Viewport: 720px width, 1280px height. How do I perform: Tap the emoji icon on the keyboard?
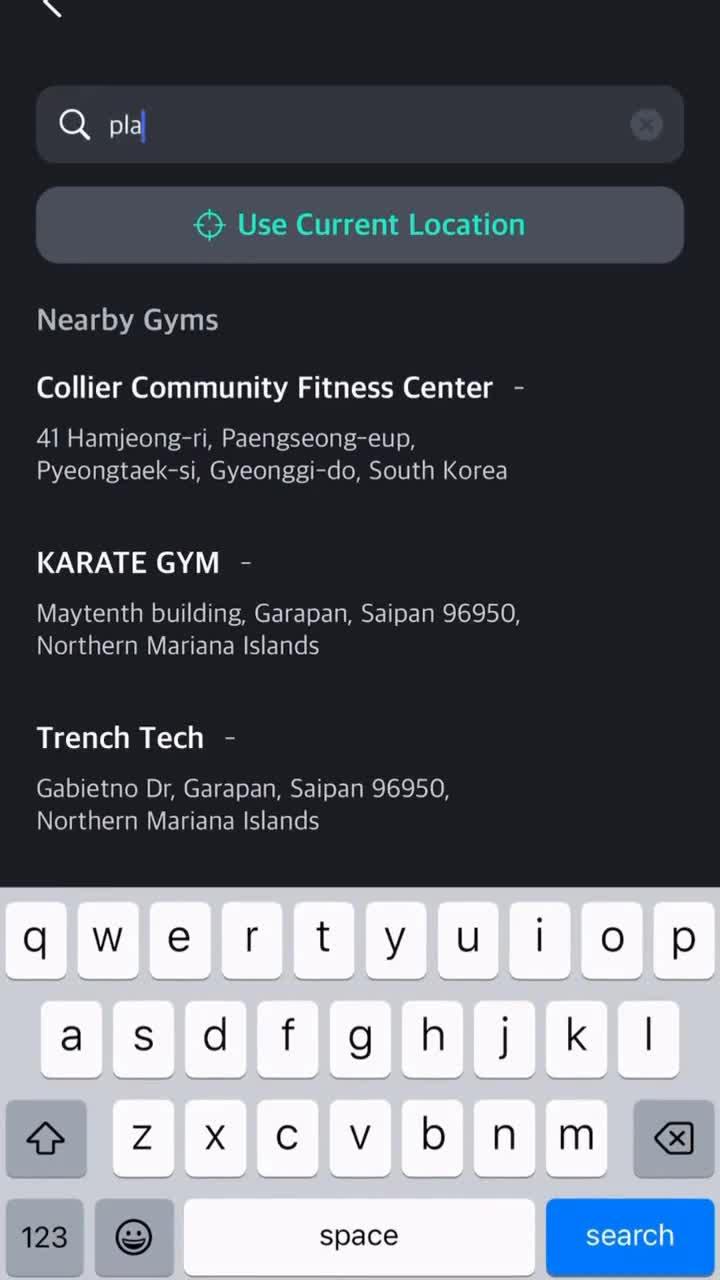tap(134, 1237)
